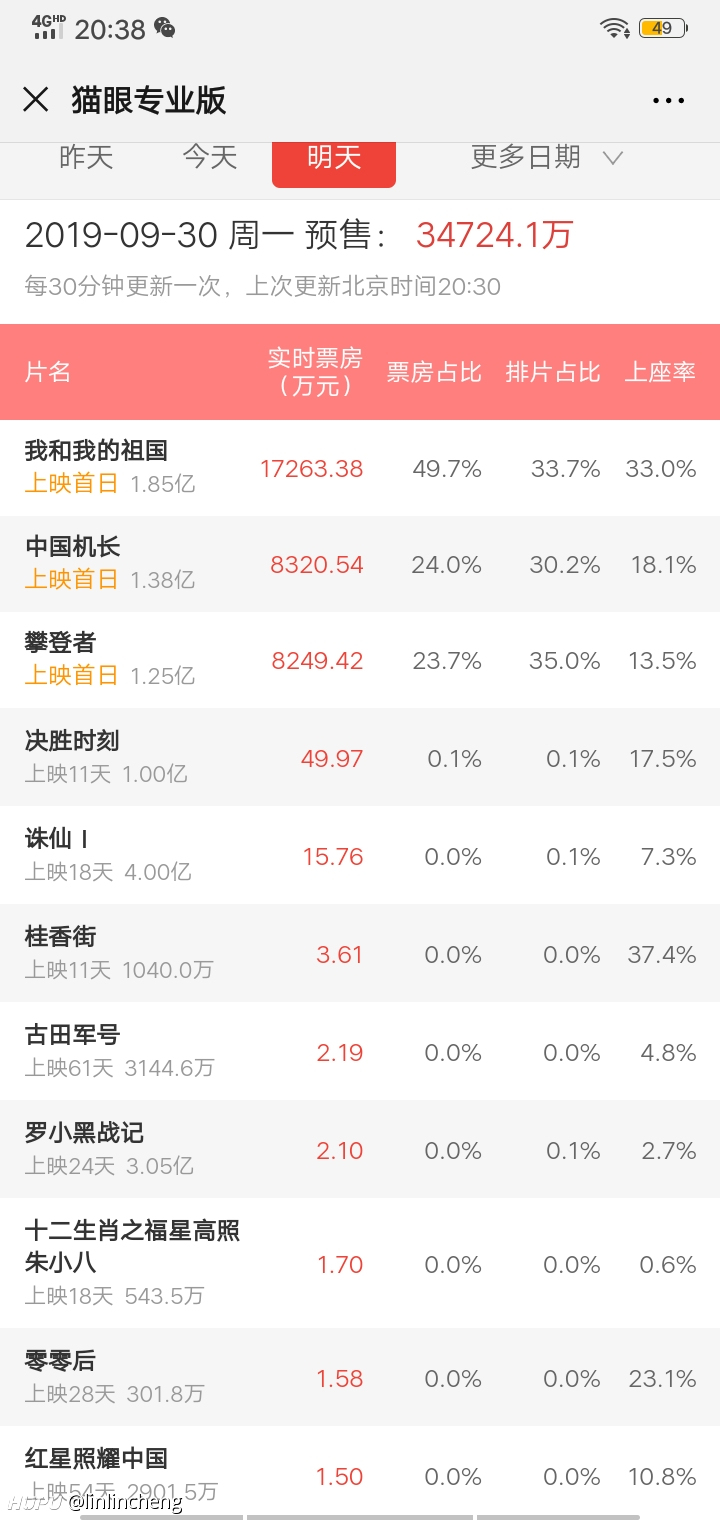
Task: Open the 诛仙 I row
Action: coord(360,856)
